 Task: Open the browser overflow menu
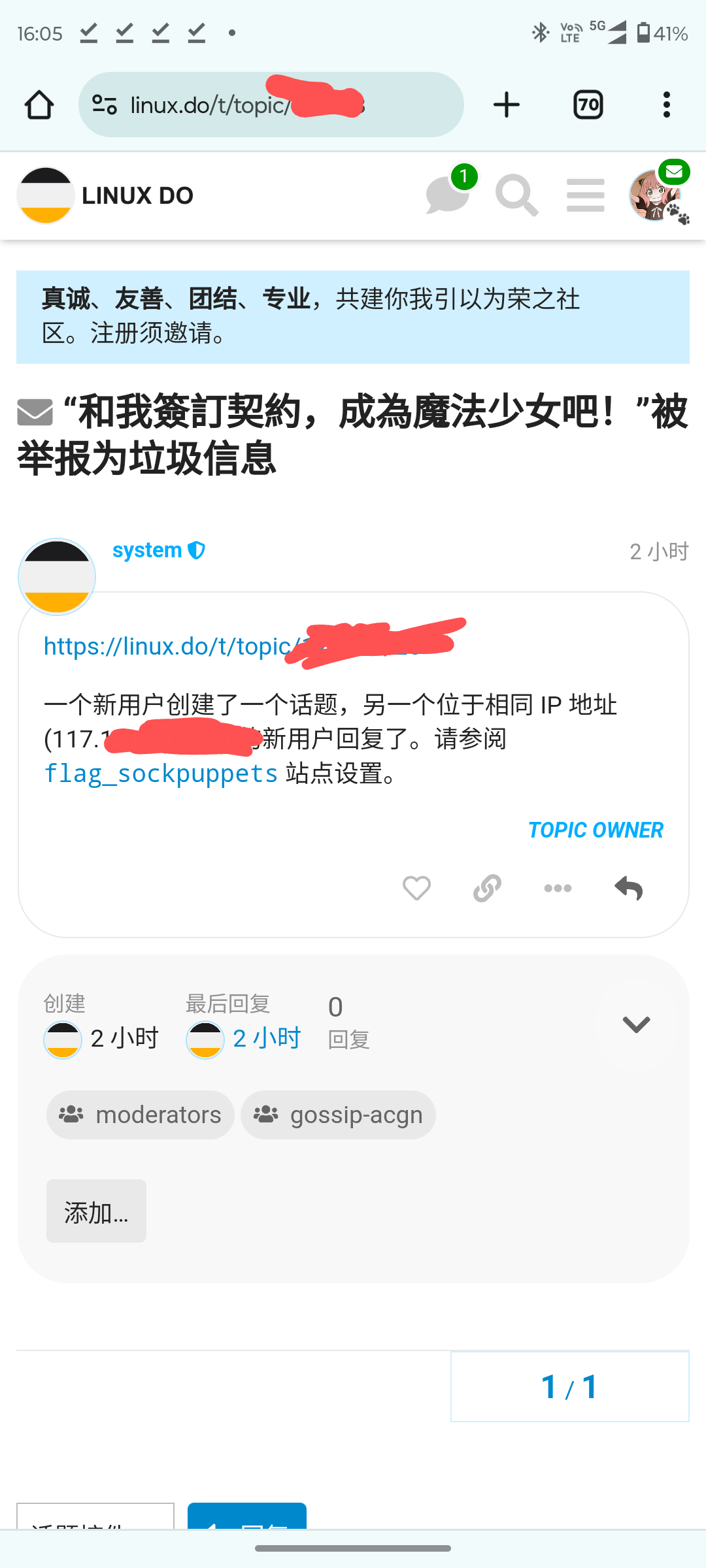tap(666, 105)
